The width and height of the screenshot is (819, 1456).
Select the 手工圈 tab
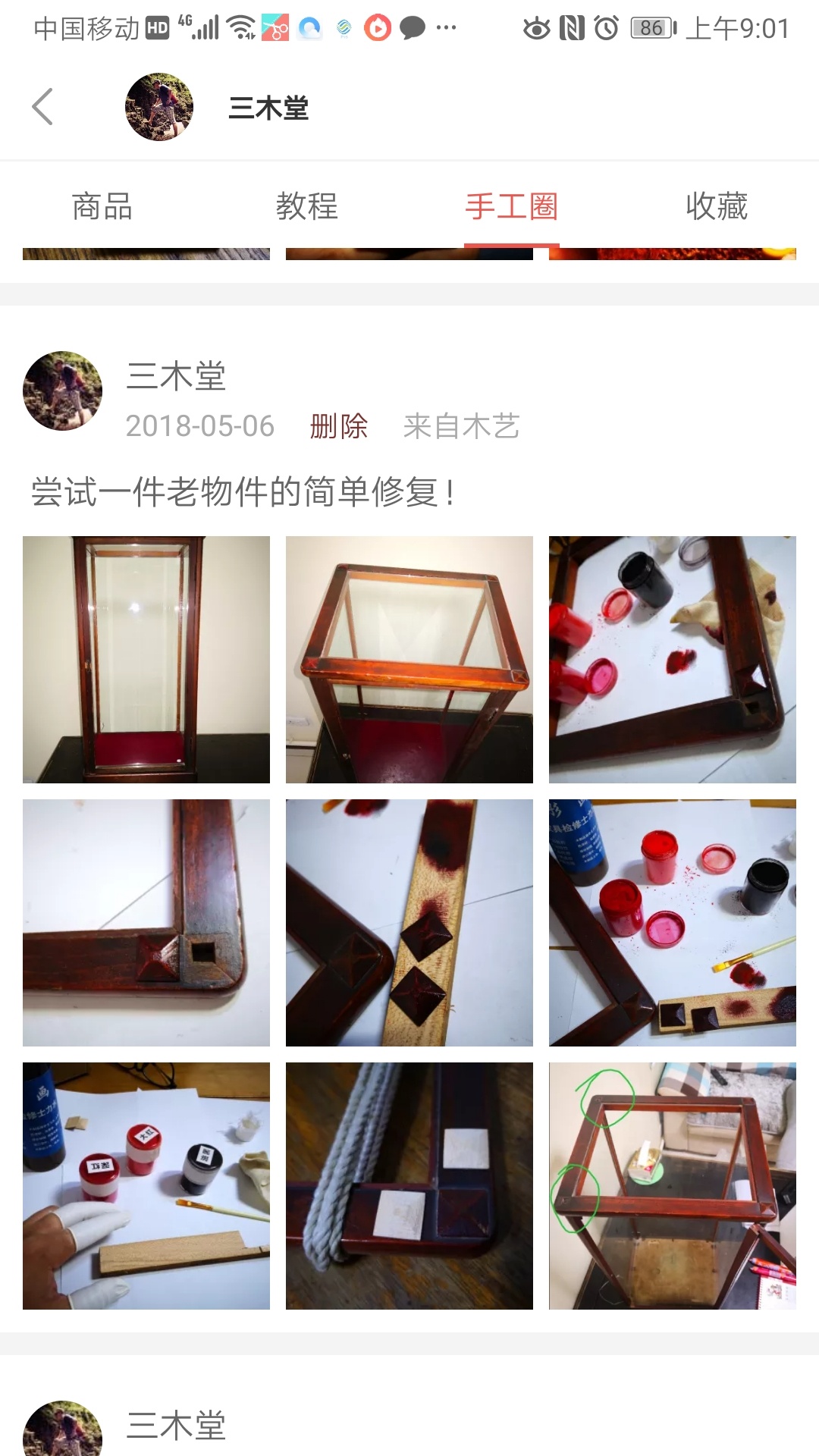click(x=512, y=206)
